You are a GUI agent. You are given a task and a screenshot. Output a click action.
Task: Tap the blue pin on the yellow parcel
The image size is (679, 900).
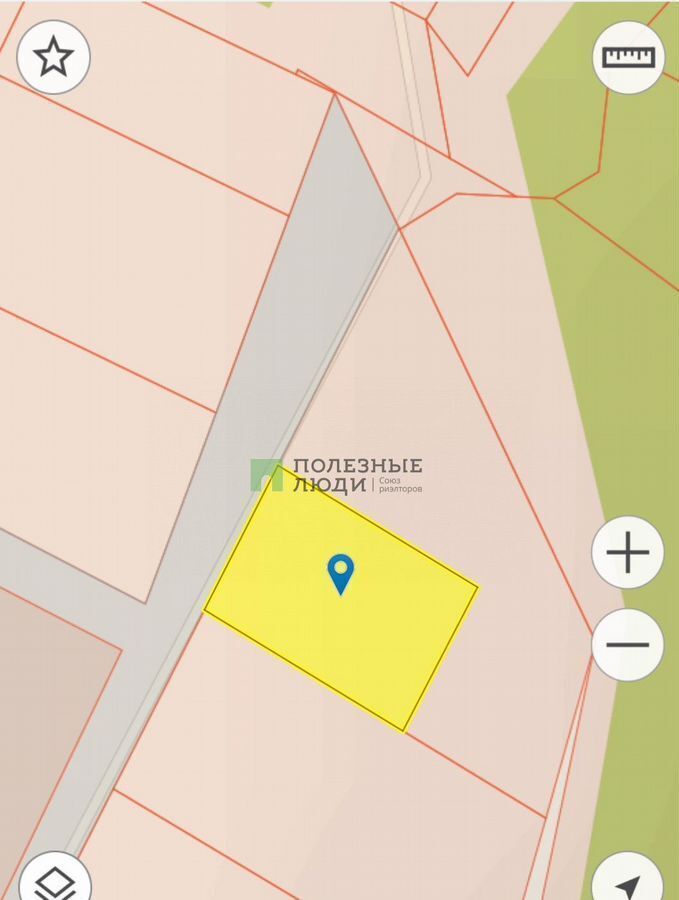[341, 573]
